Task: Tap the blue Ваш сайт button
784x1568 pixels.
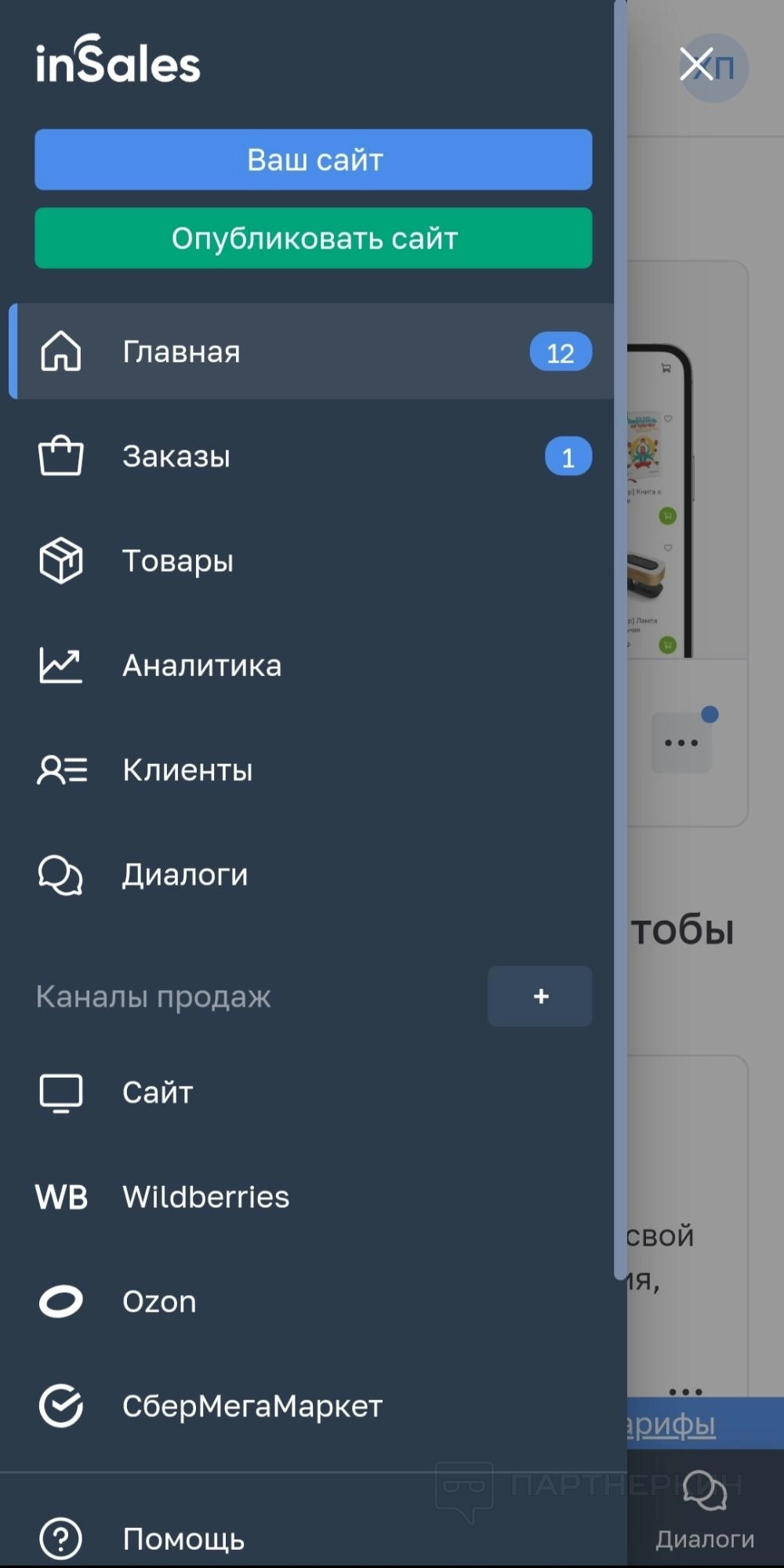Action: [314, 160]
